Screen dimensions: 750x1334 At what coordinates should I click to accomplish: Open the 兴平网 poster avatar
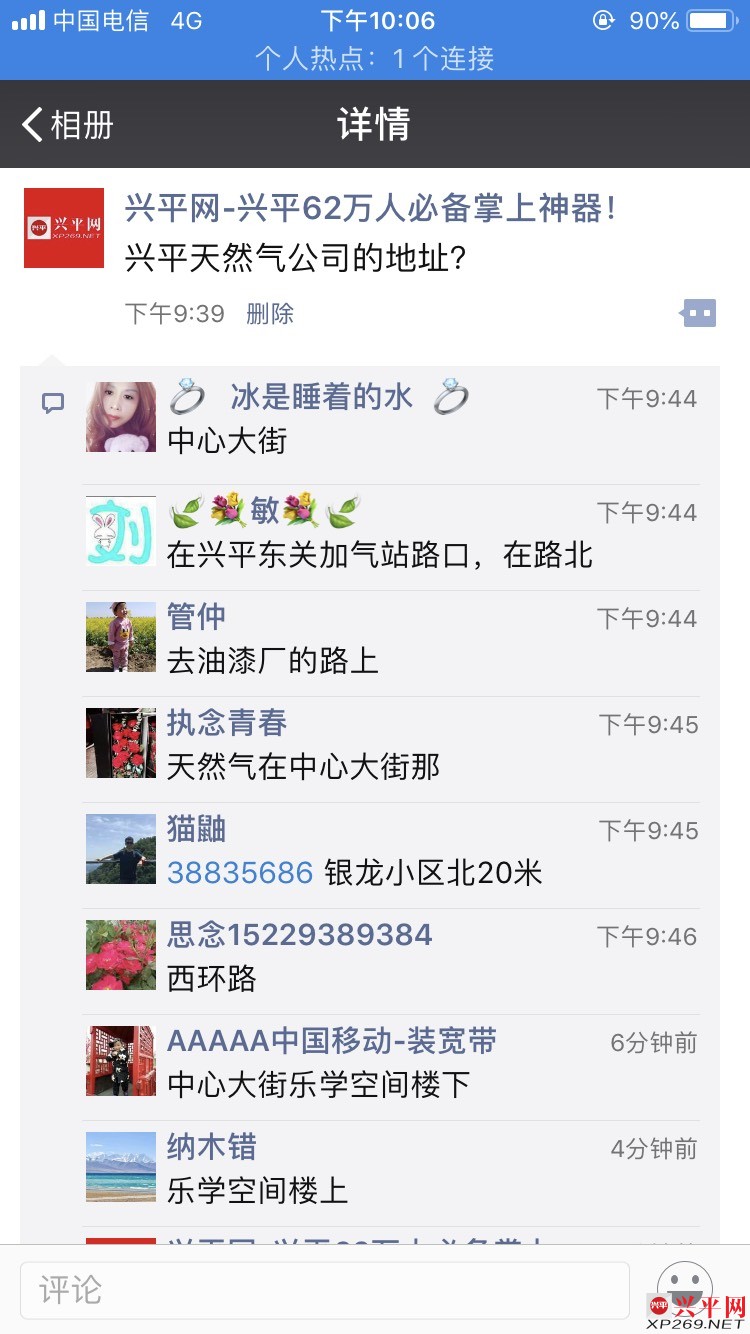[x=64, y=228]
